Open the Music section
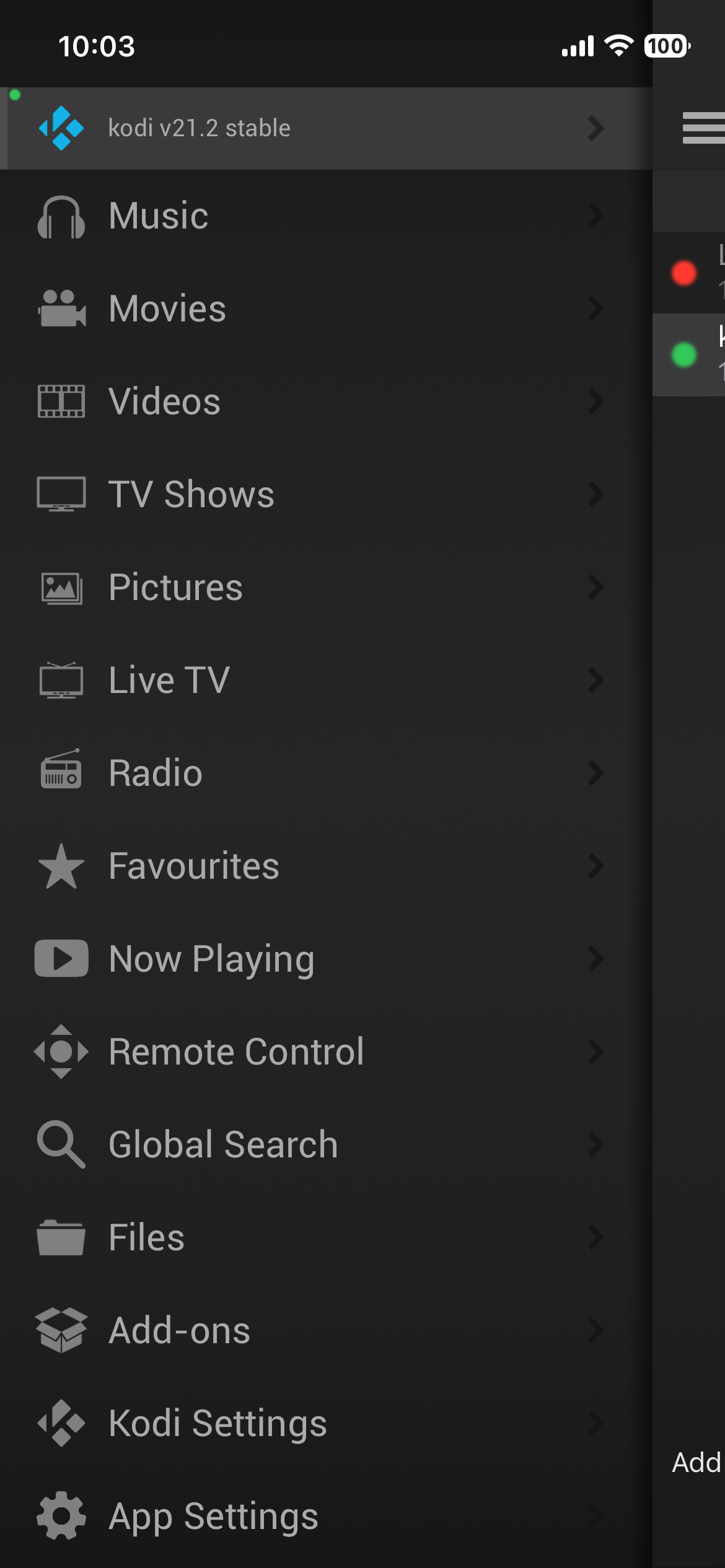The width and height of the screenshot is (725, 1568). [322, 216]
